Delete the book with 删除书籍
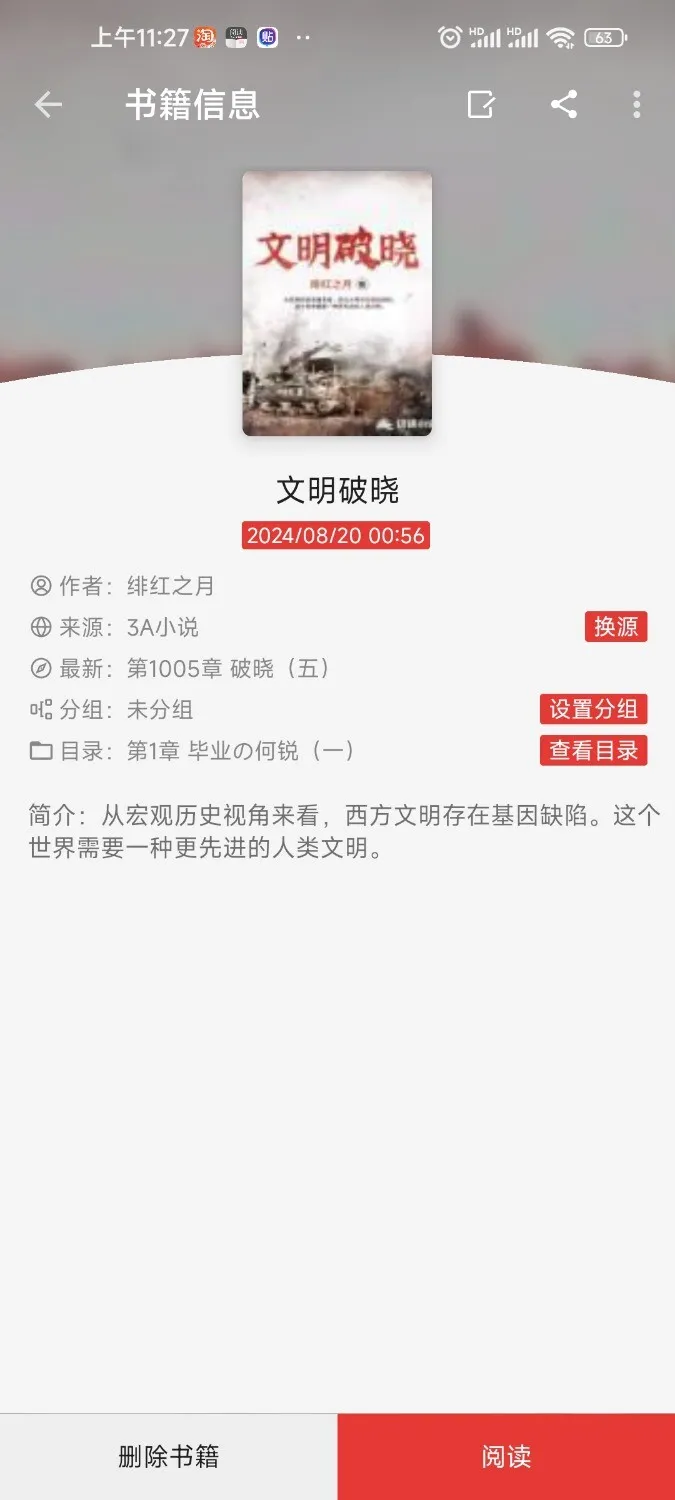Viewport: 675px width, 1500px height. tap(168, 1457)
